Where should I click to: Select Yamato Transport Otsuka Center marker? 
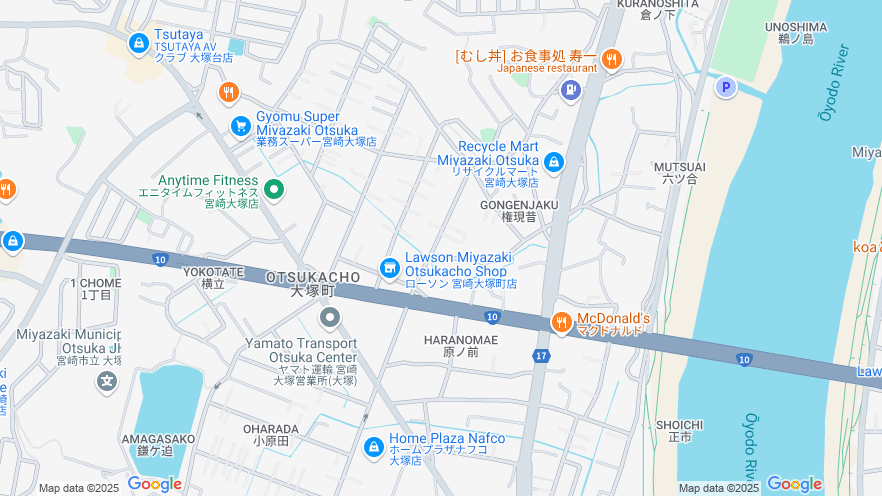(x=330, y=319)
